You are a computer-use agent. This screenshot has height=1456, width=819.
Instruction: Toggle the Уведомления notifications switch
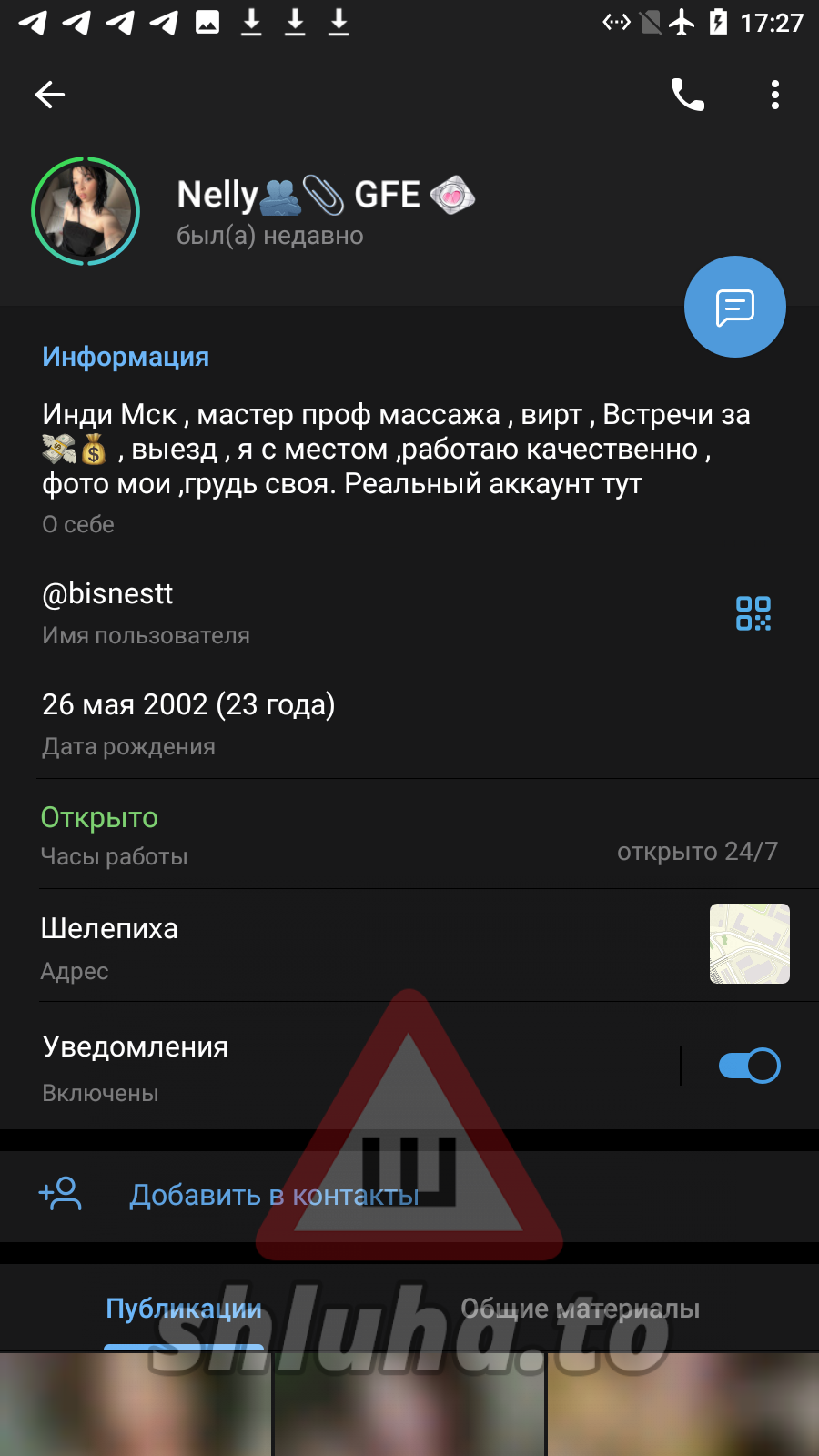pos(749,1066)
